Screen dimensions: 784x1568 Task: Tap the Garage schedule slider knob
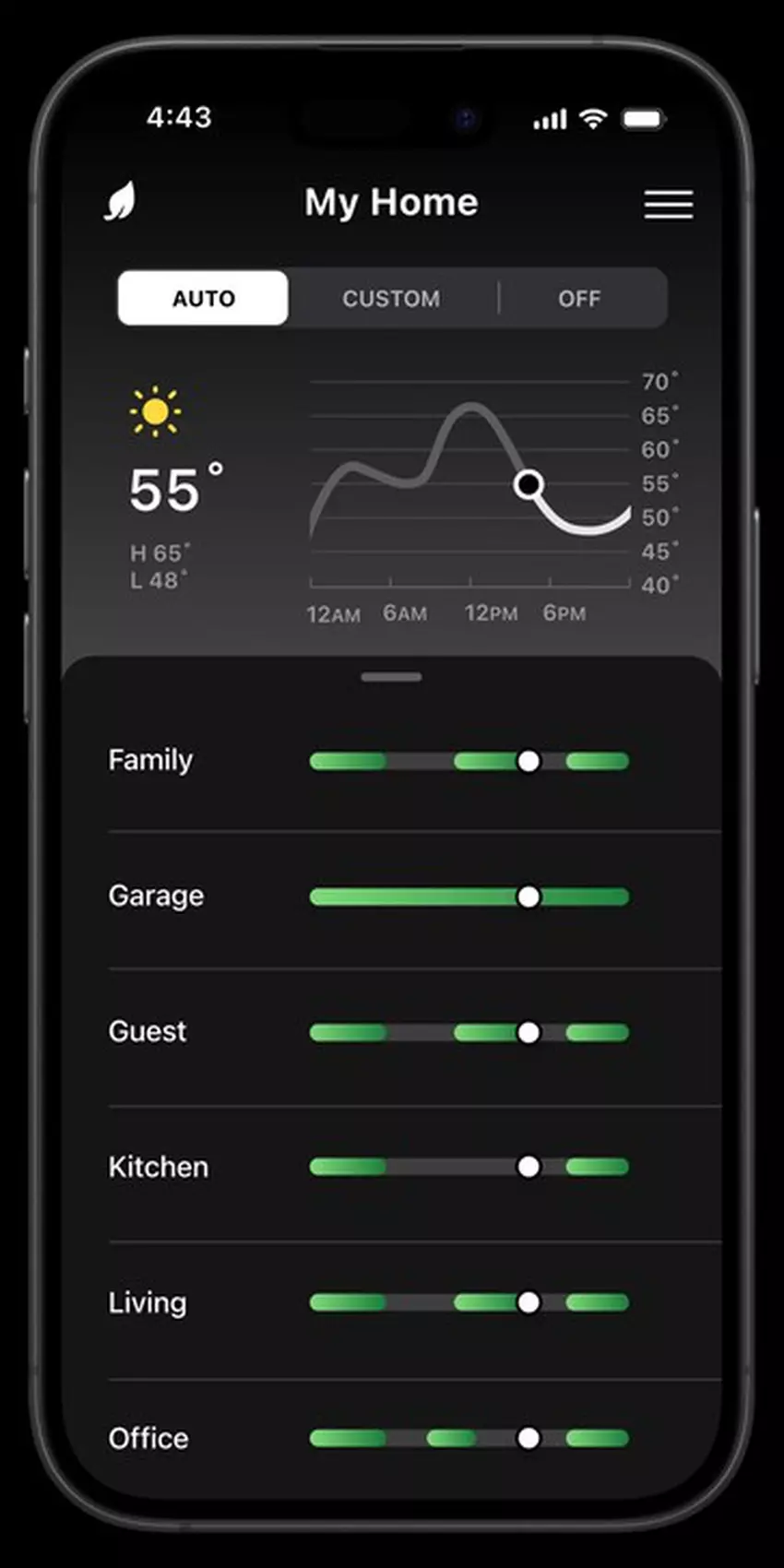[x=529, y=897]
